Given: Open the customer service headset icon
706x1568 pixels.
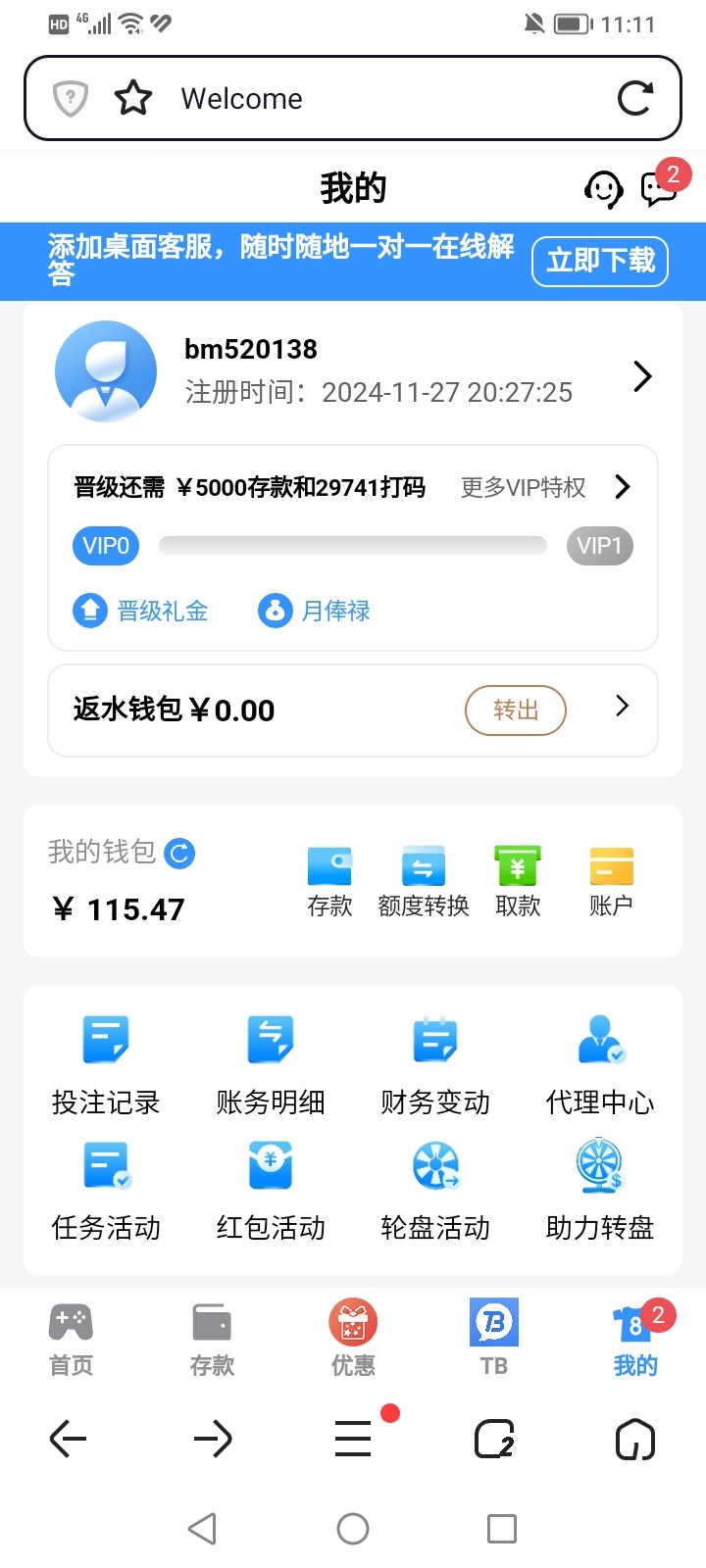Looking at the screenshot, I should (603, 188).
